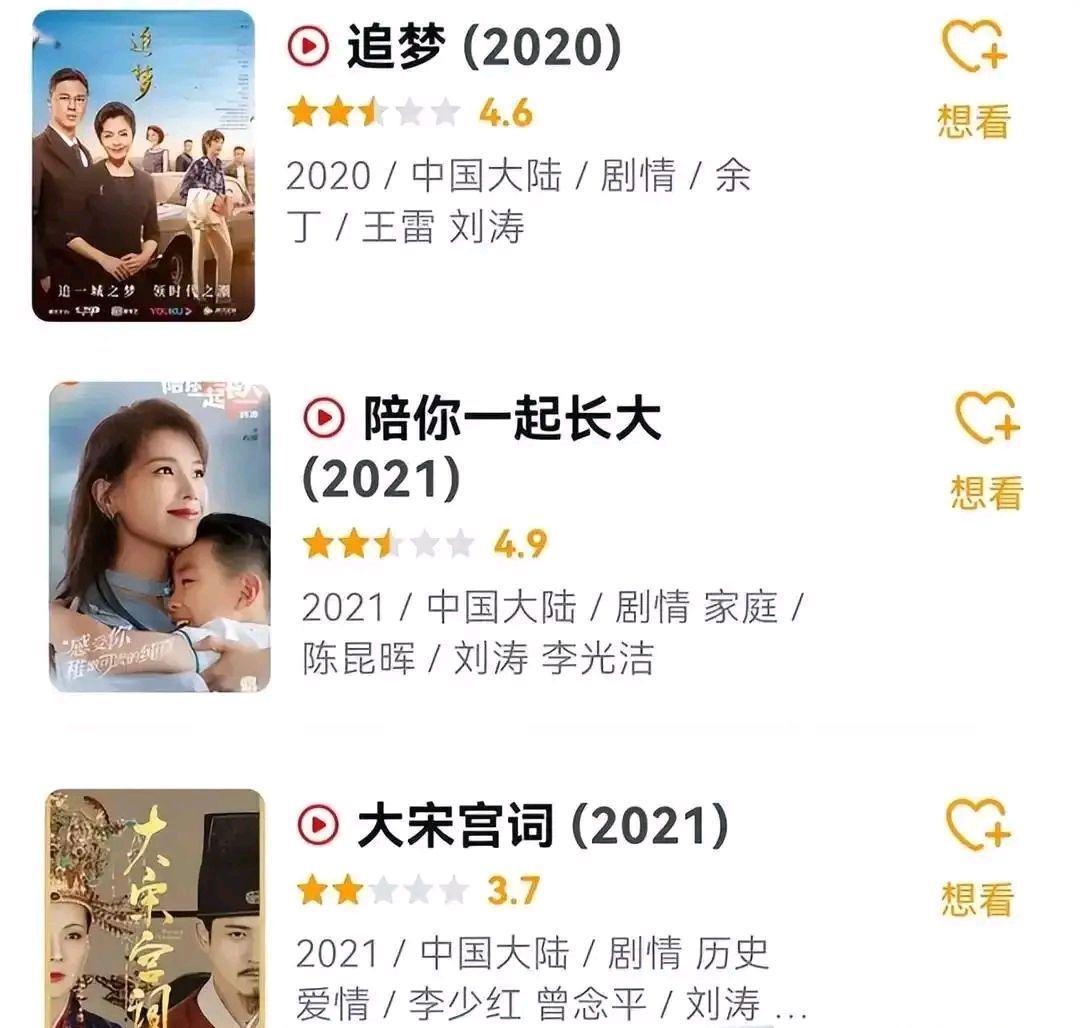1080x1028 pixels.
Task: Open details for 陪你一起长大 (2021)
Action: click(x=511, y=422)
